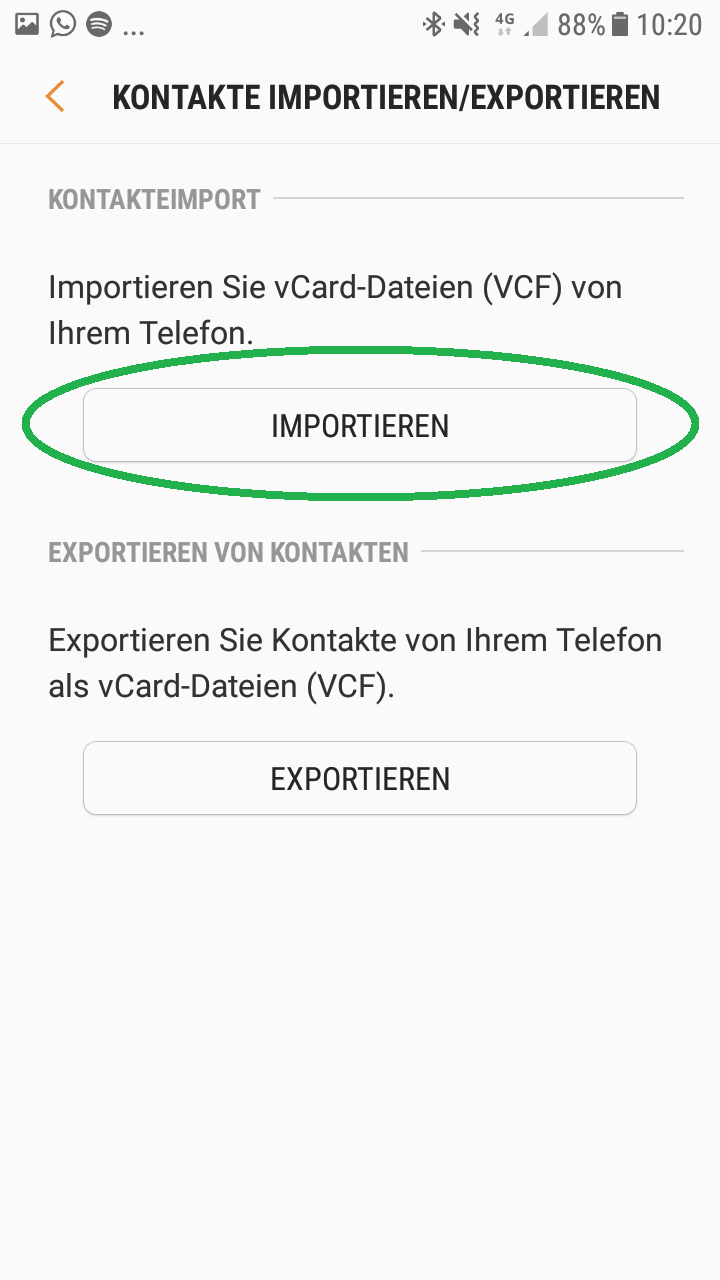Screen dimensions: 720x1280
Task: Tap the Exportieren button
Action: click(360, 778)
